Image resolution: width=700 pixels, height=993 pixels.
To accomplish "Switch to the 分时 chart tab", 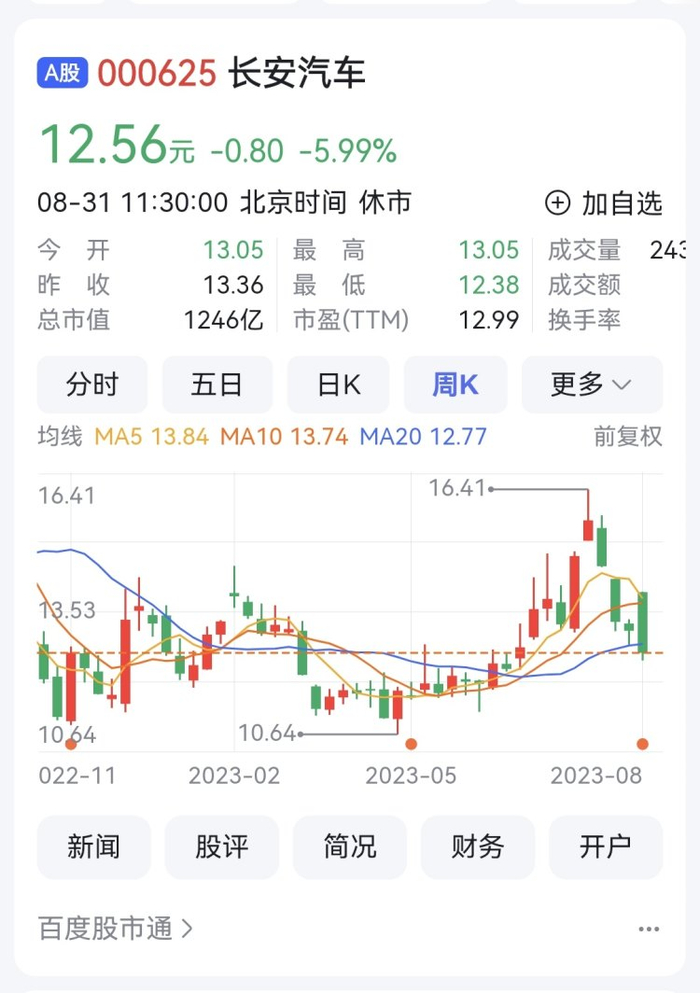I will 92,384.
